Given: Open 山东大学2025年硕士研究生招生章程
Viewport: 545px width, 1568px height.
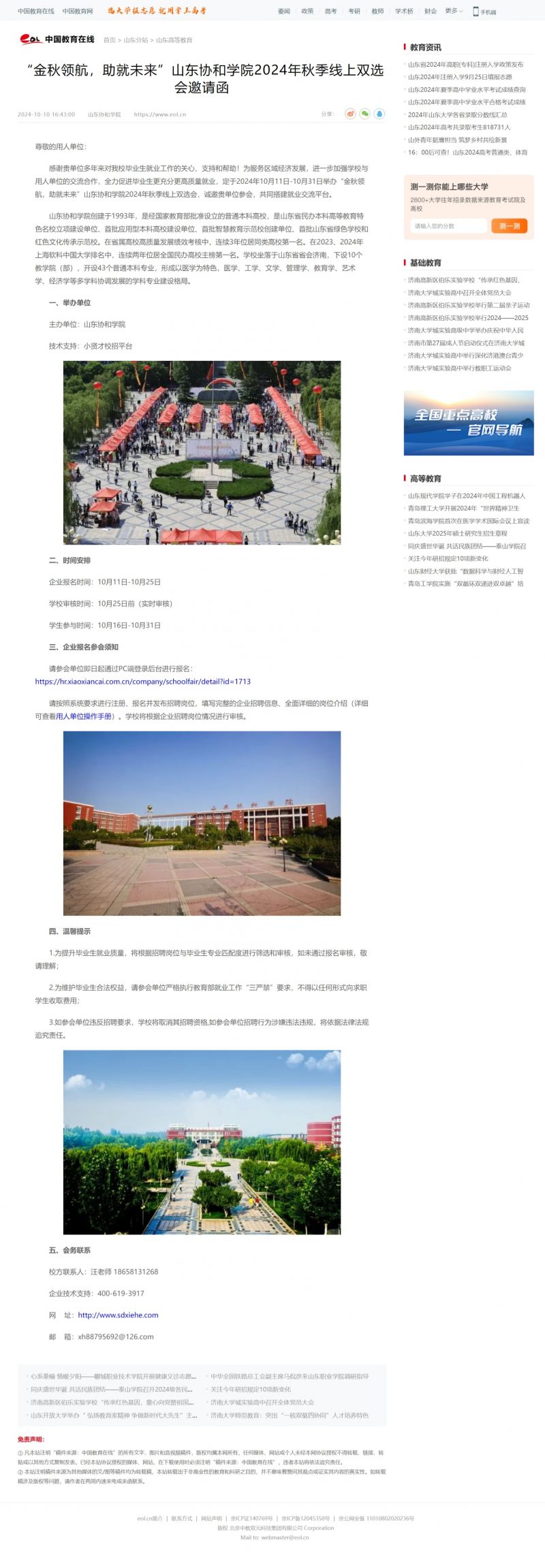Looking at the screenshot, I should (457, 533).
